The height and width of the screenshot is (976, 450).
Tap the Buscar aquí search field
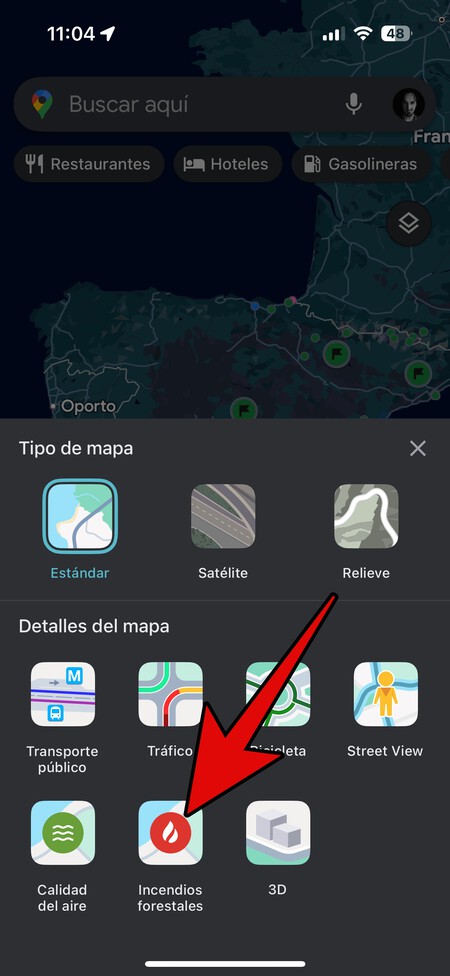click(x=199, y=104)
